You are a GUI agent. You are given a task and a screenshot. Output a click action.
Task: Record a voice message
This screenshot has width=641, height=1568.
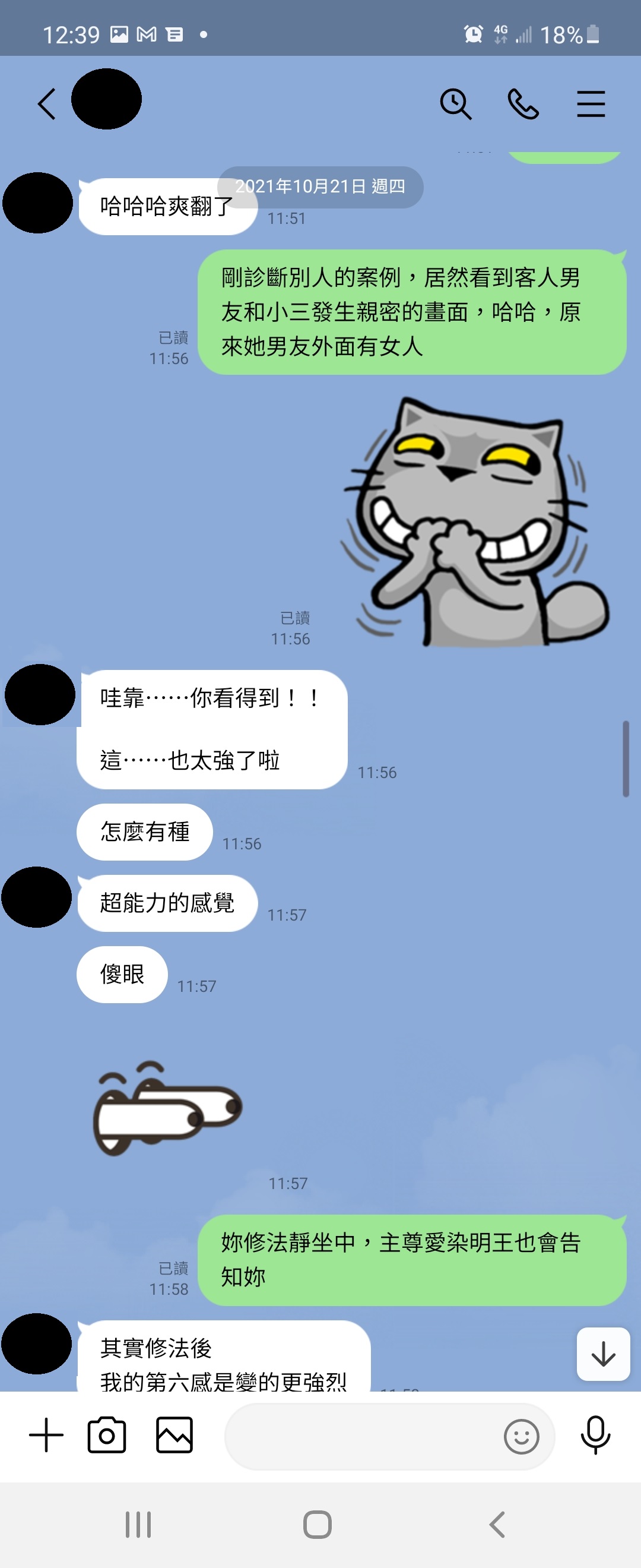coord(595,1435)
